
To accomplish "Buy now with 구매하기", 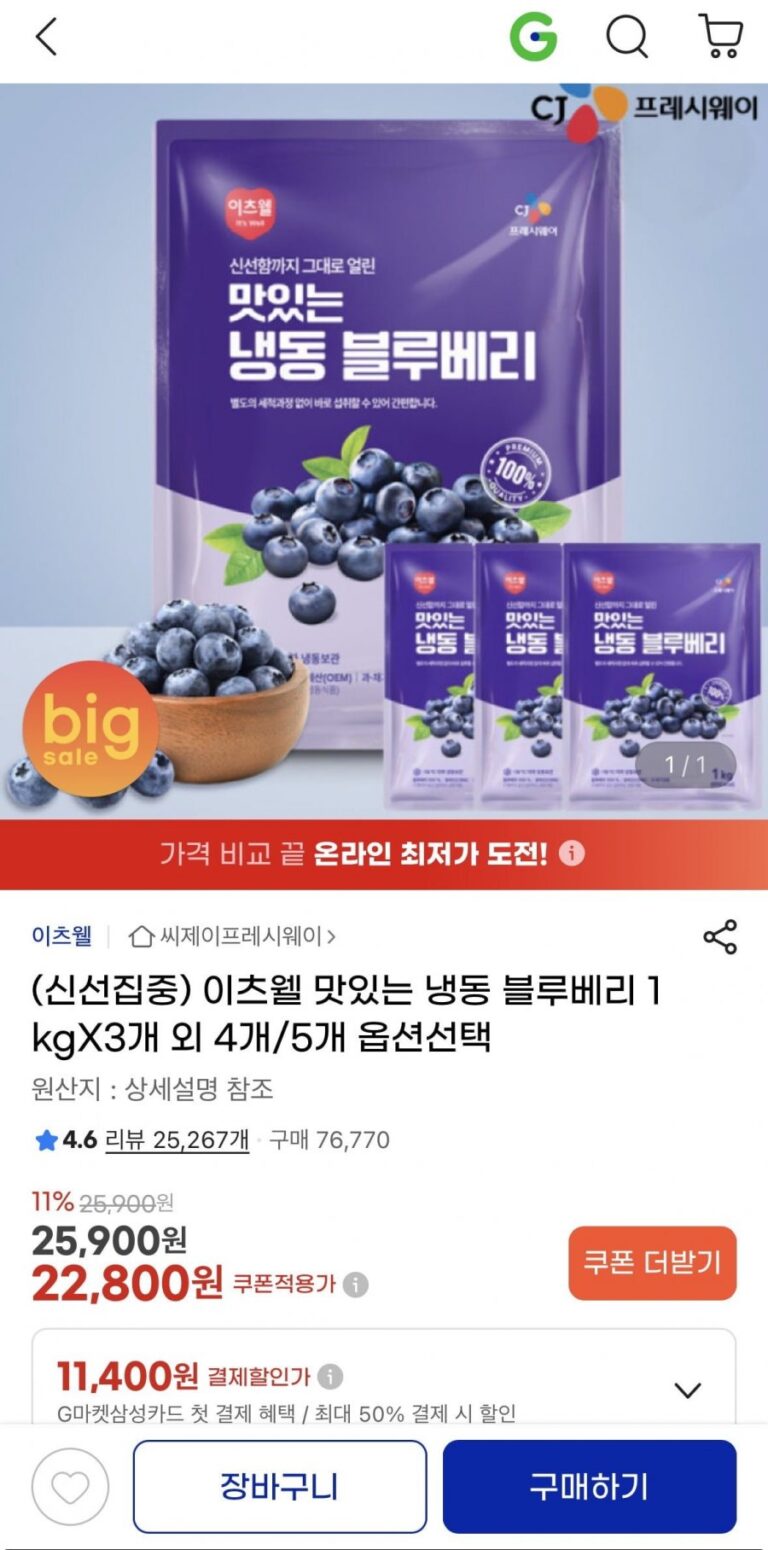I will click(x=589, y=1487).
